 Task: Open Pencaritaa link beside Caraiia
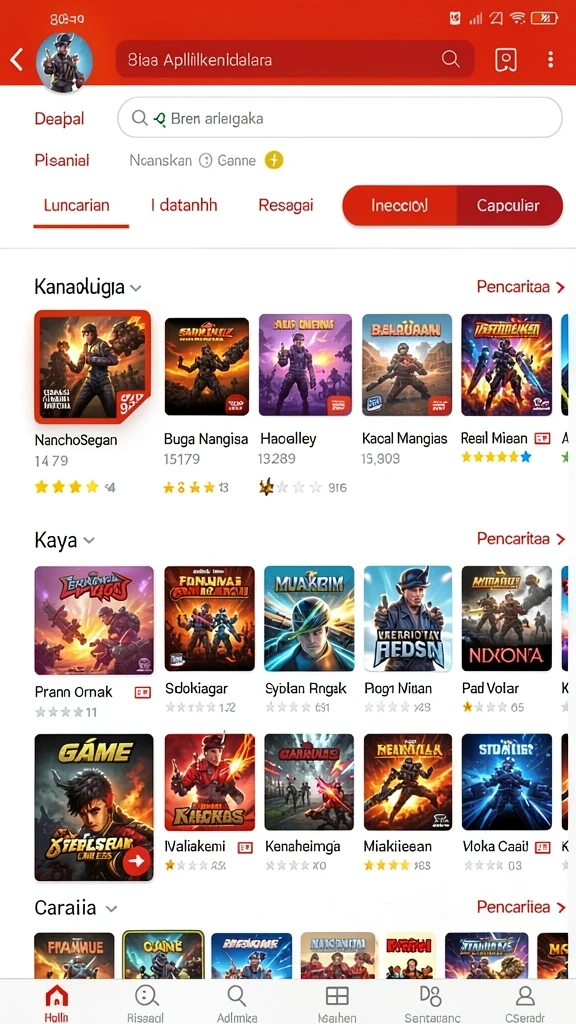520,907
